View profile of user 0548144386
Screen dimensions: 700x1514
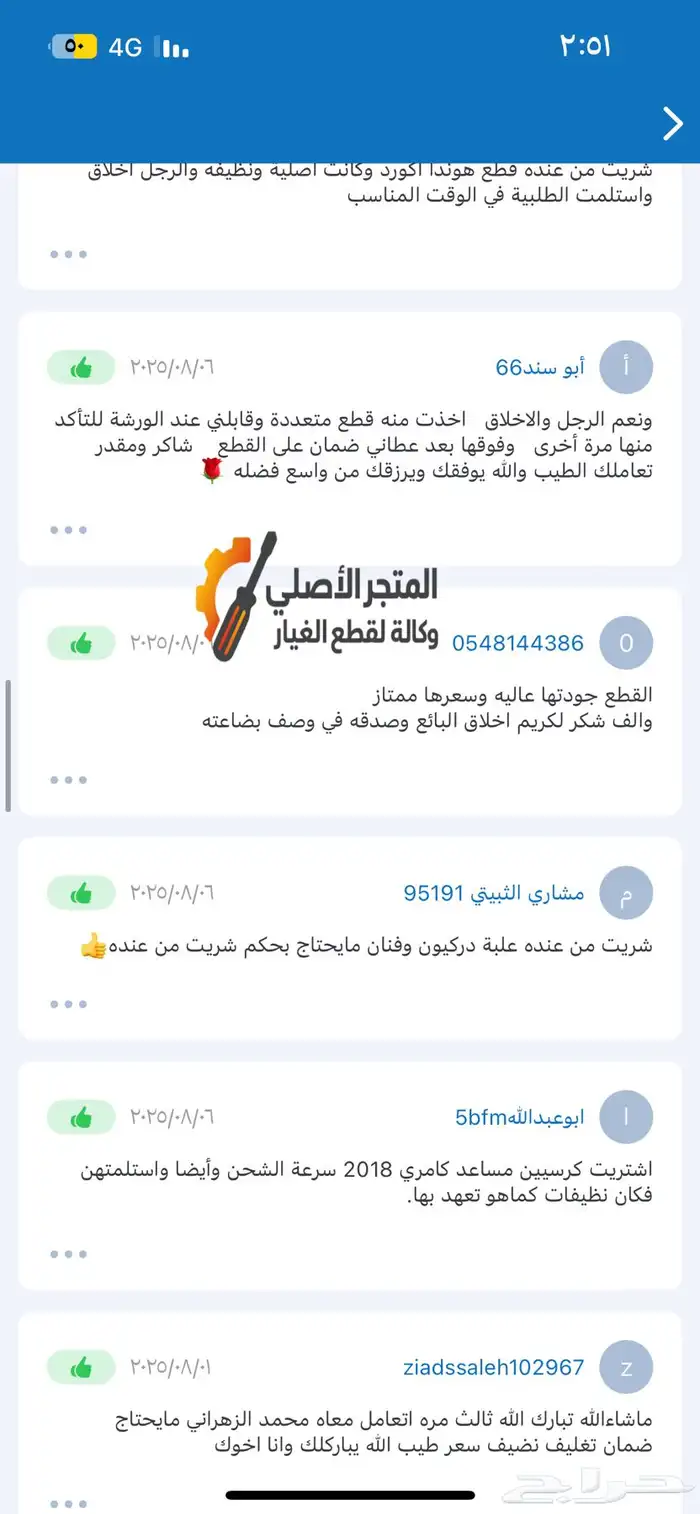[x=517, y=643]
